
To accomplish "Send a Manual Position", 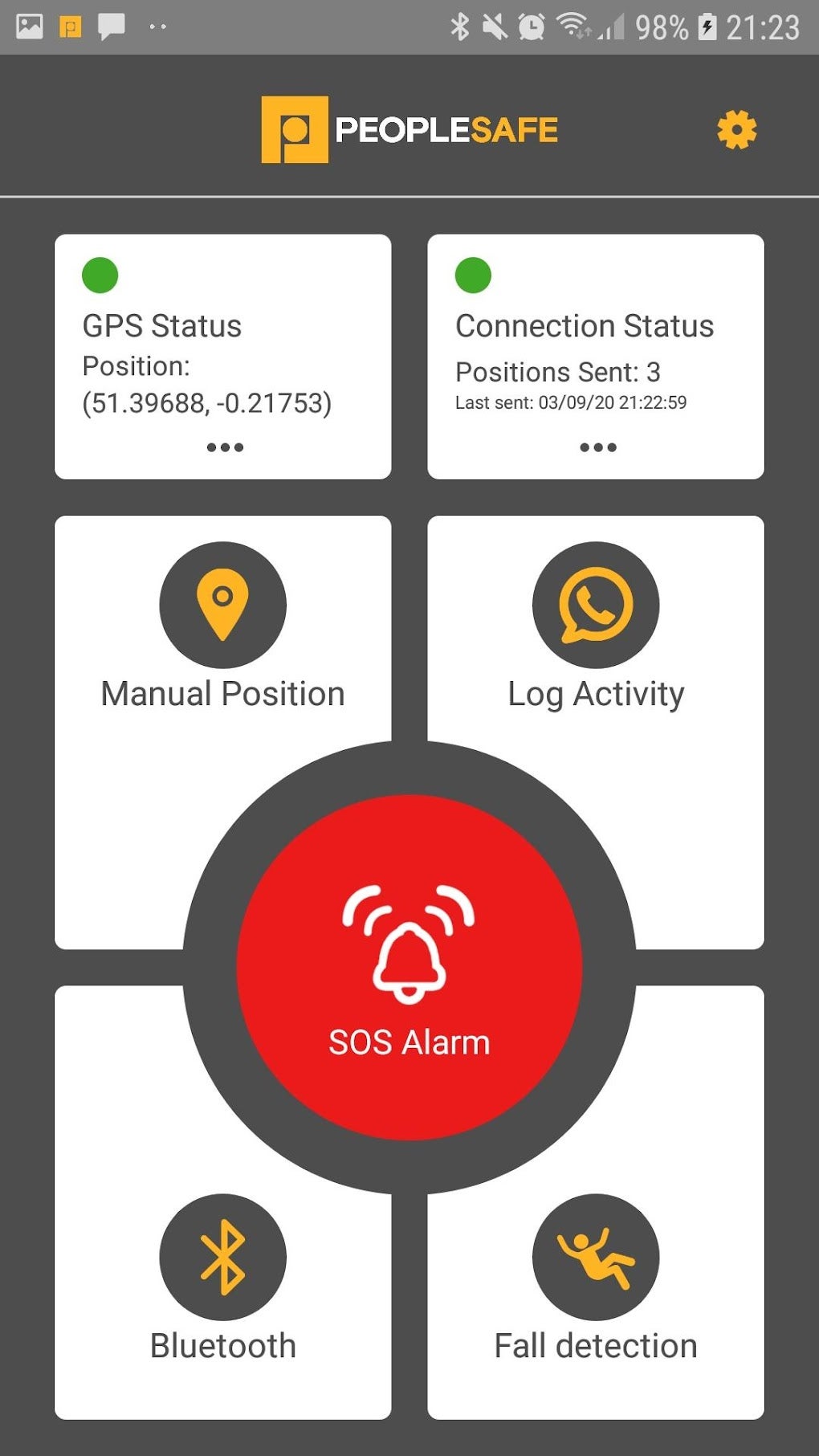I will coord(222,628).
